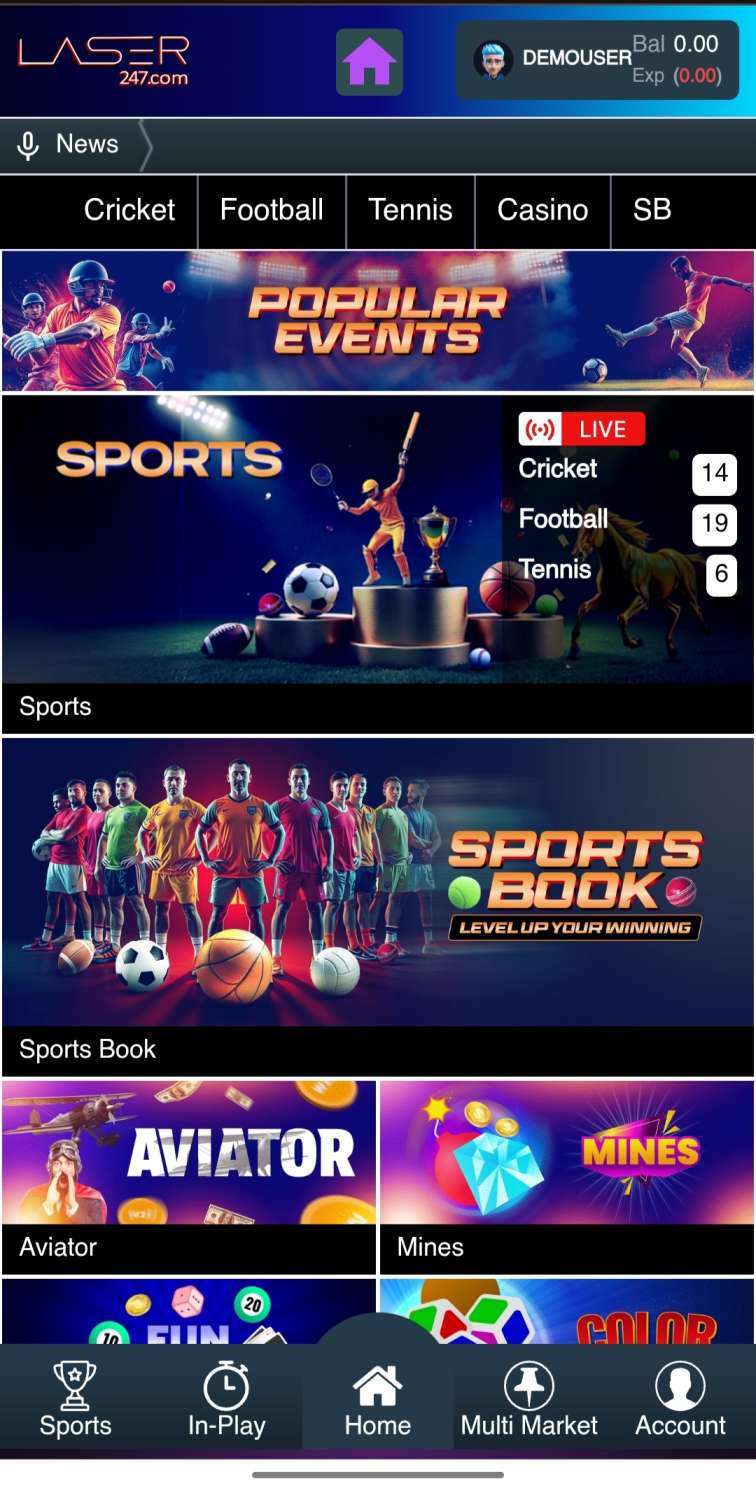Image resolution: width=756 pixels, height=1493 pixels.
Task: Switch to the In-Play tab
Action: pyautogui.click(x=226, y=1400)
